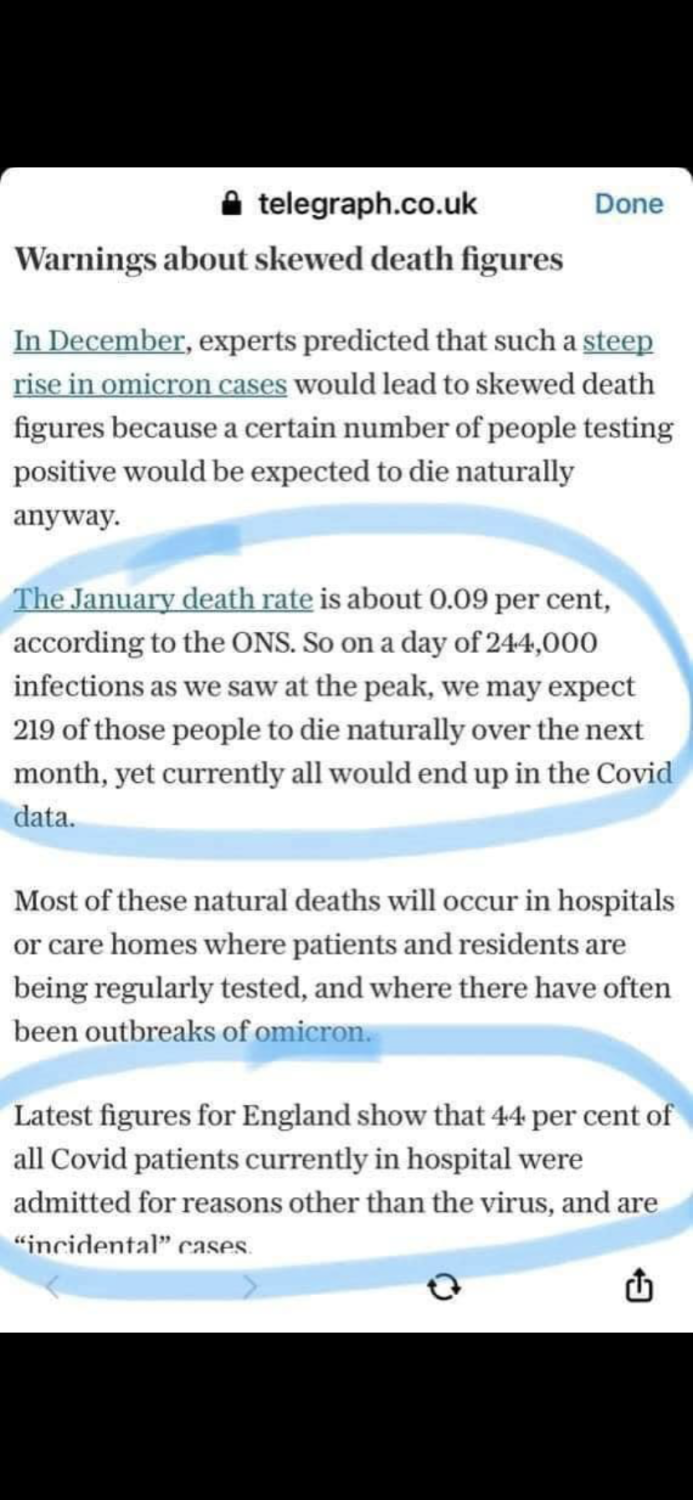
Task: Follow the "omicron" link in the article
Action: click(312, 1032)
